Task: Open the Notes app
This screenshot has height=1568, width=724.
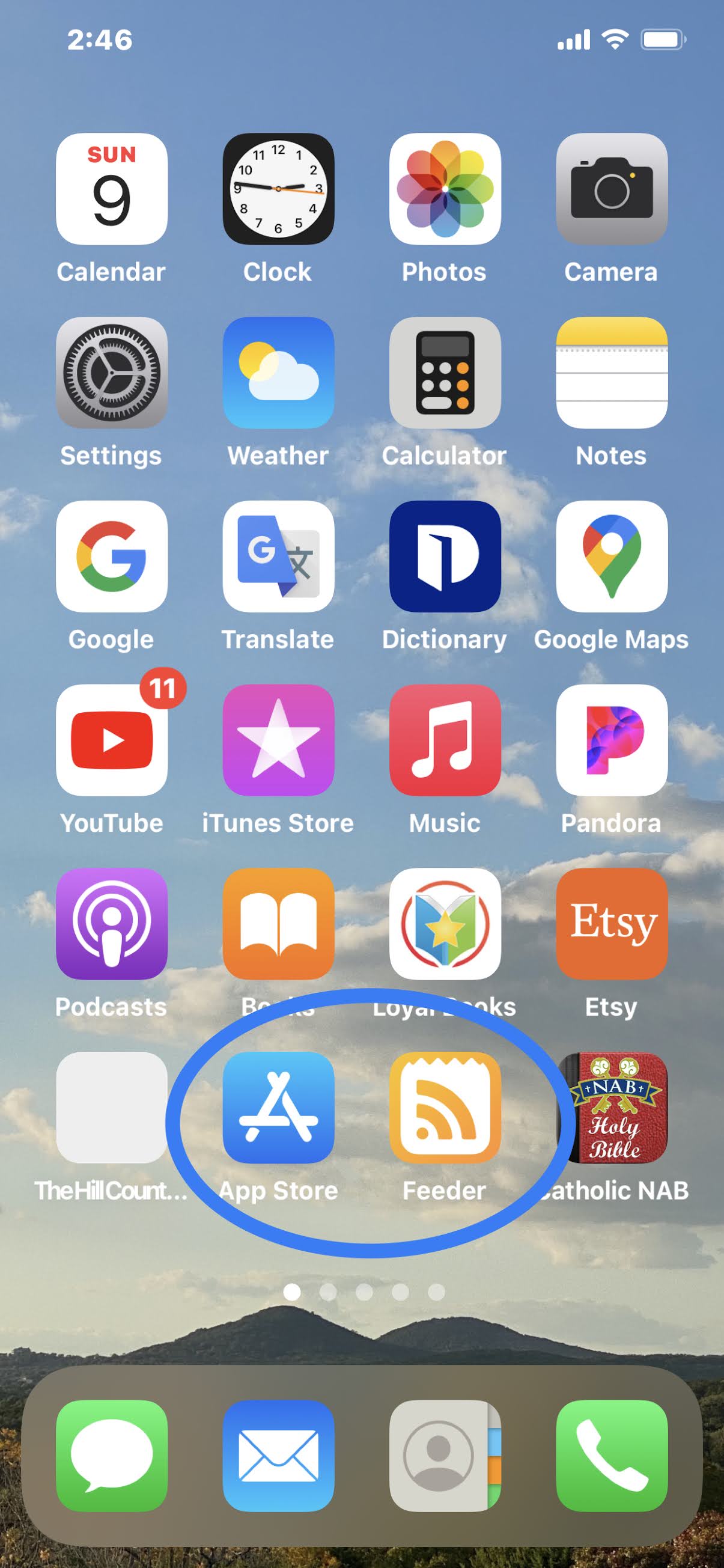Action: pyautogui.click(x=612, y=373)
